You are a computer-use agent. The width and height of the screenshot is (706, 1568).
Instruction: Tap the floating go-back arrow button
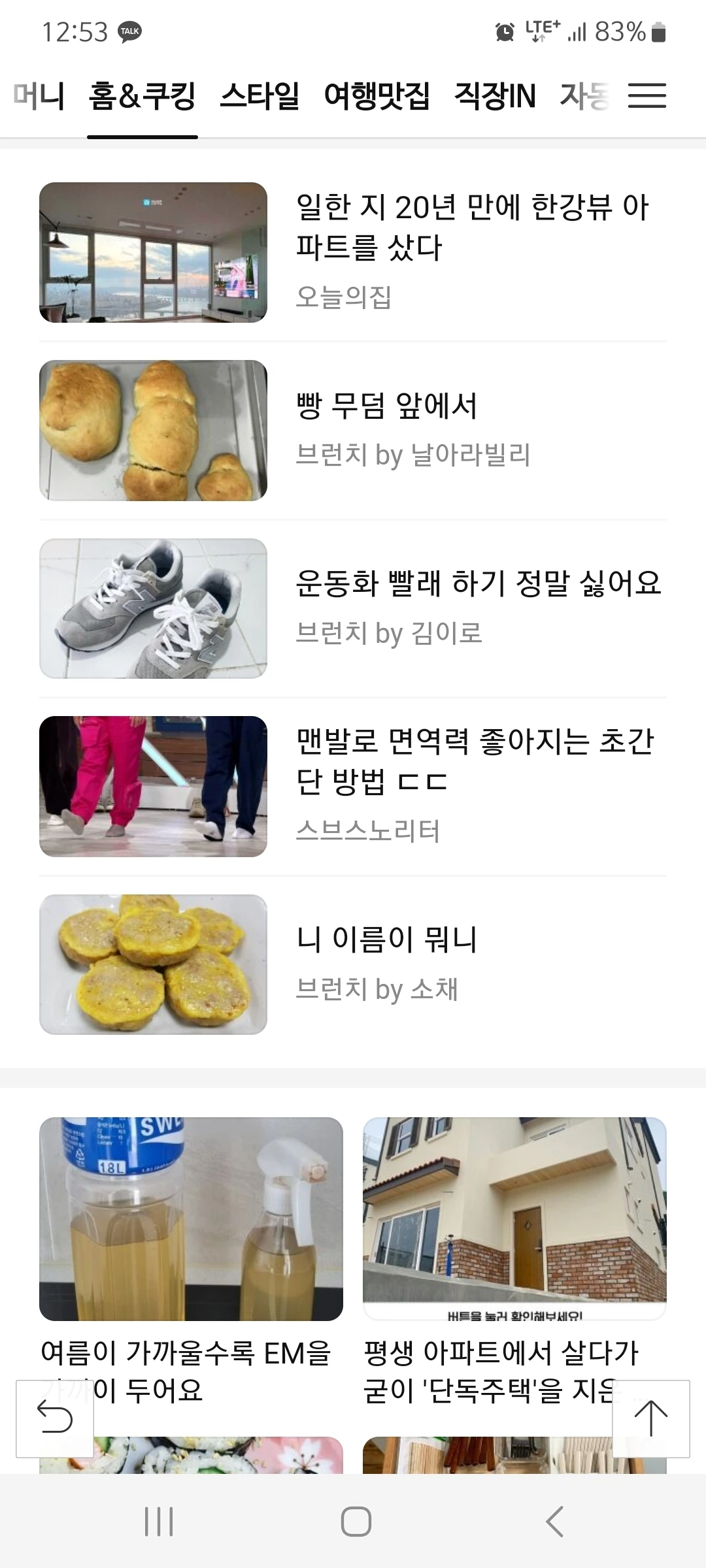click(x=55, y=1419)
